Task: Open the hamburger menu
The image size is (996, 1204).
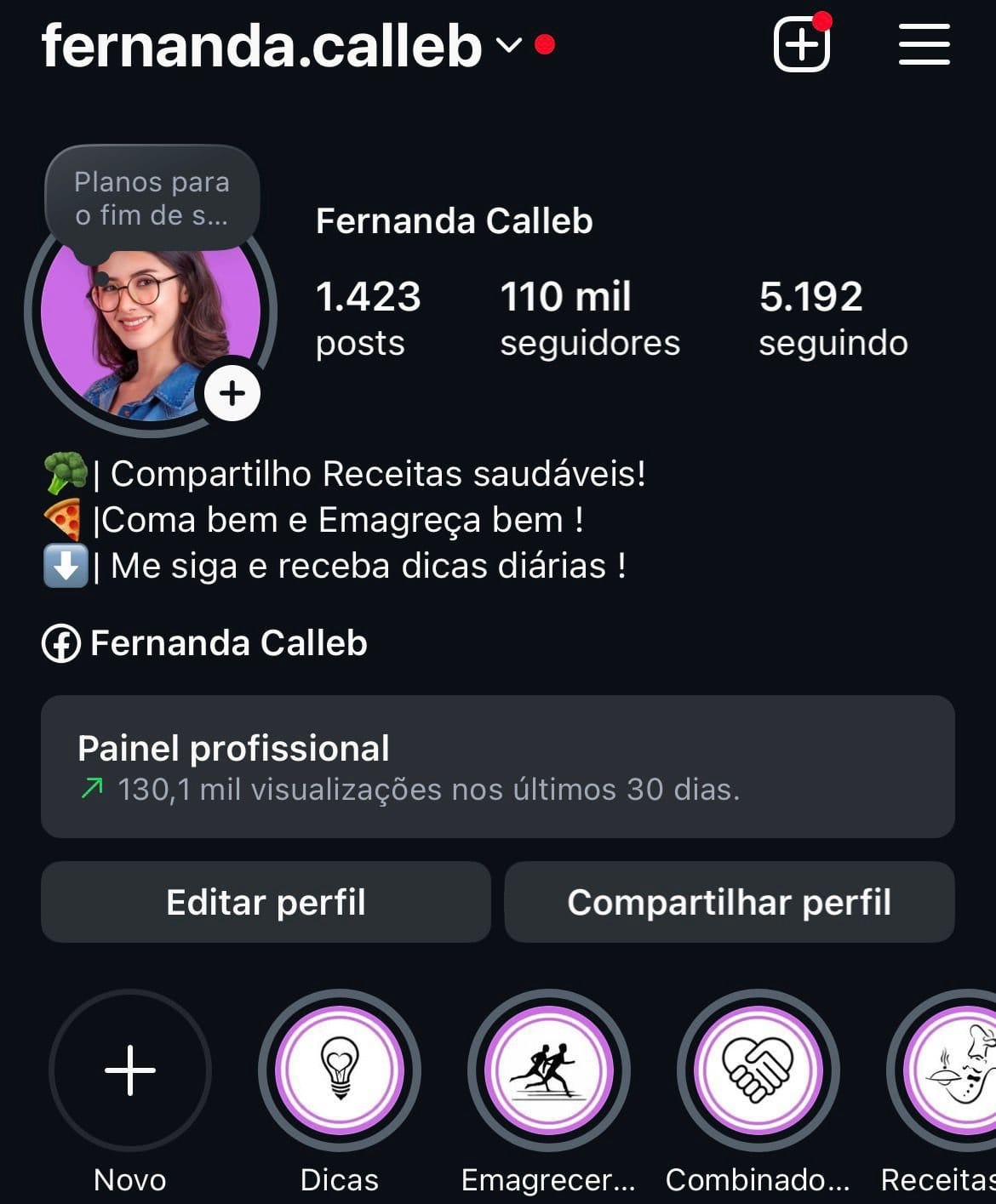Action: [924, 46]
